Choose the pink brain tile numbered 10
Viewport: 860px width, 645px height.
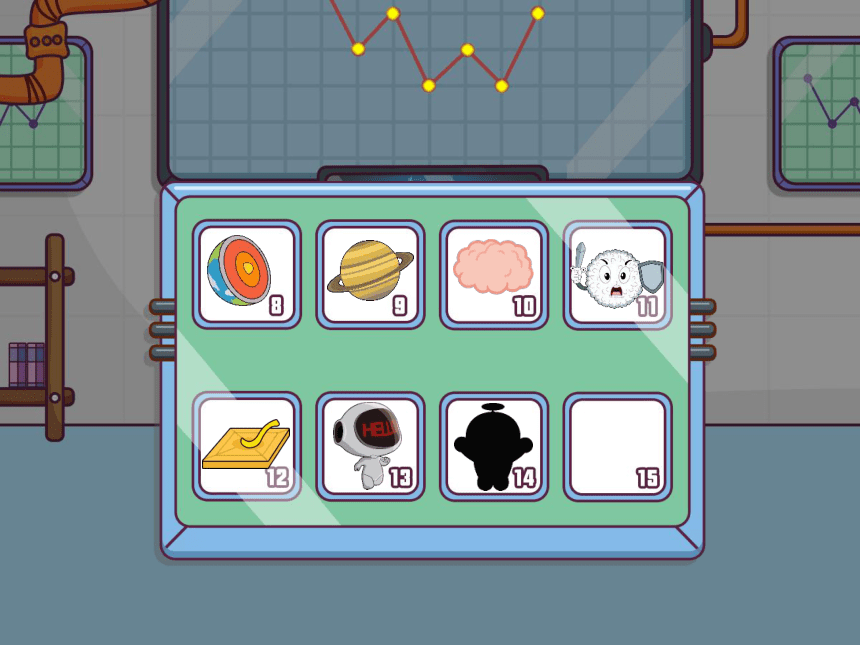click(494, 274)
